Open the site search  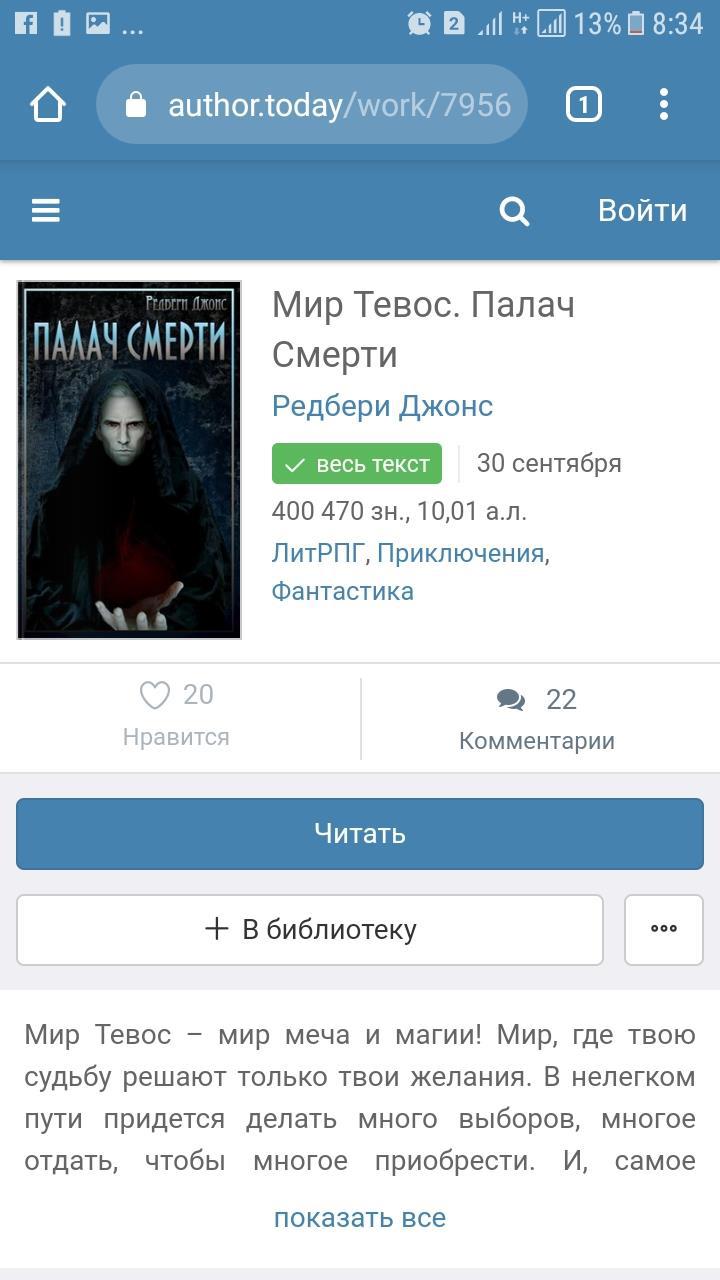[514, 210]
